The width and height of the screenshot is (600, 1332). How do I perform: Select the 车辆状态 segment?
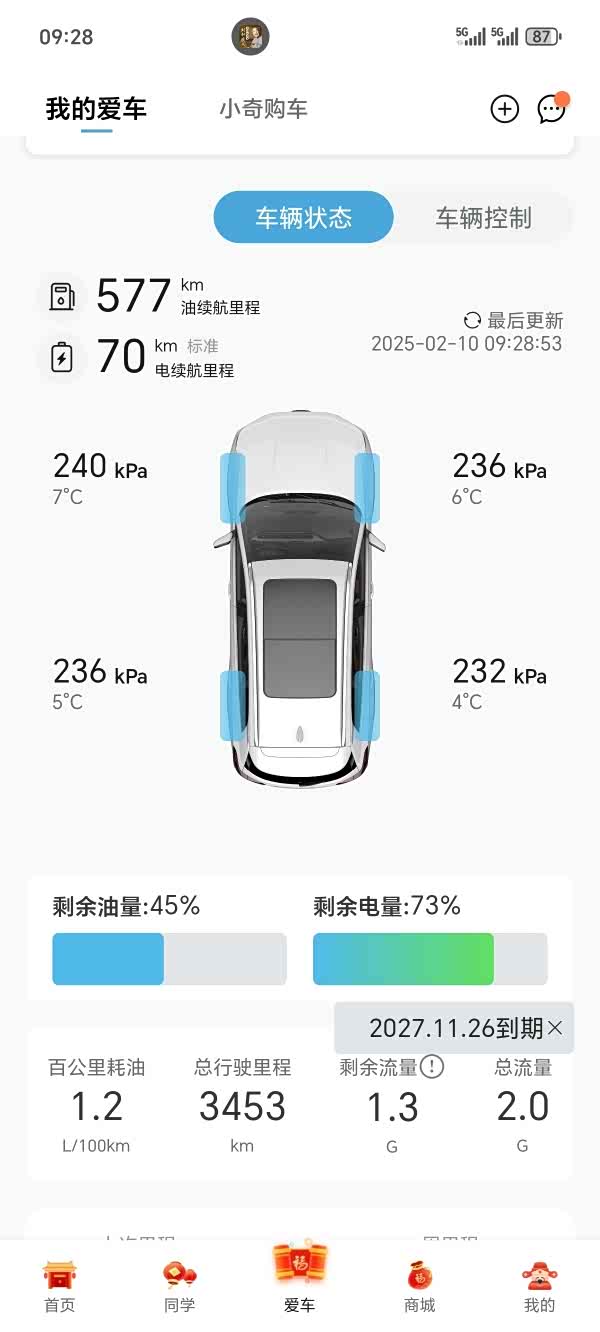coord(303,218)
